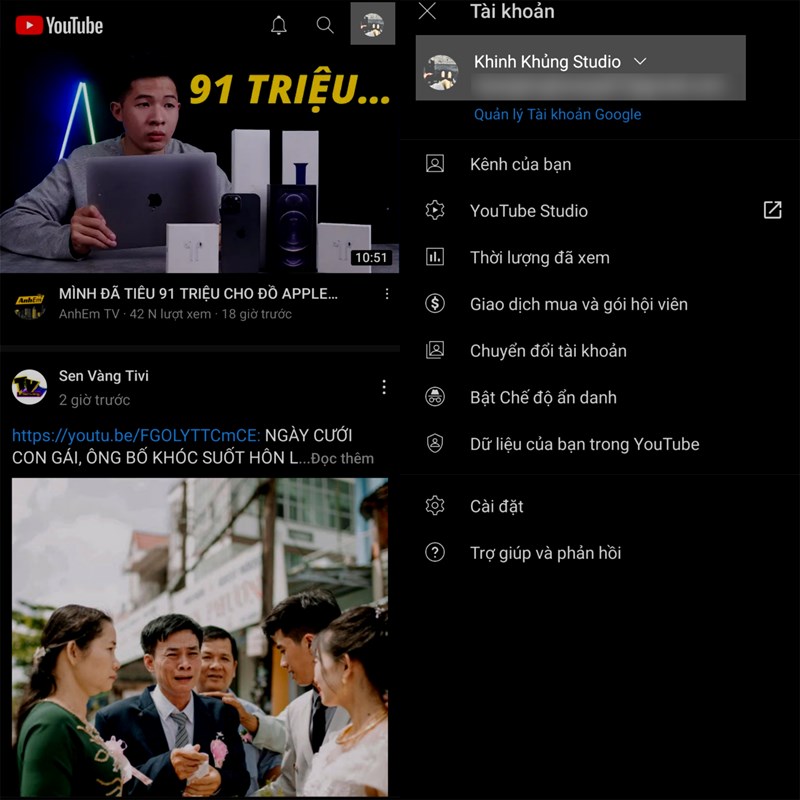Go to Cài đặt
This screenshot has width=800, height=800.
(x=496, y=506)
